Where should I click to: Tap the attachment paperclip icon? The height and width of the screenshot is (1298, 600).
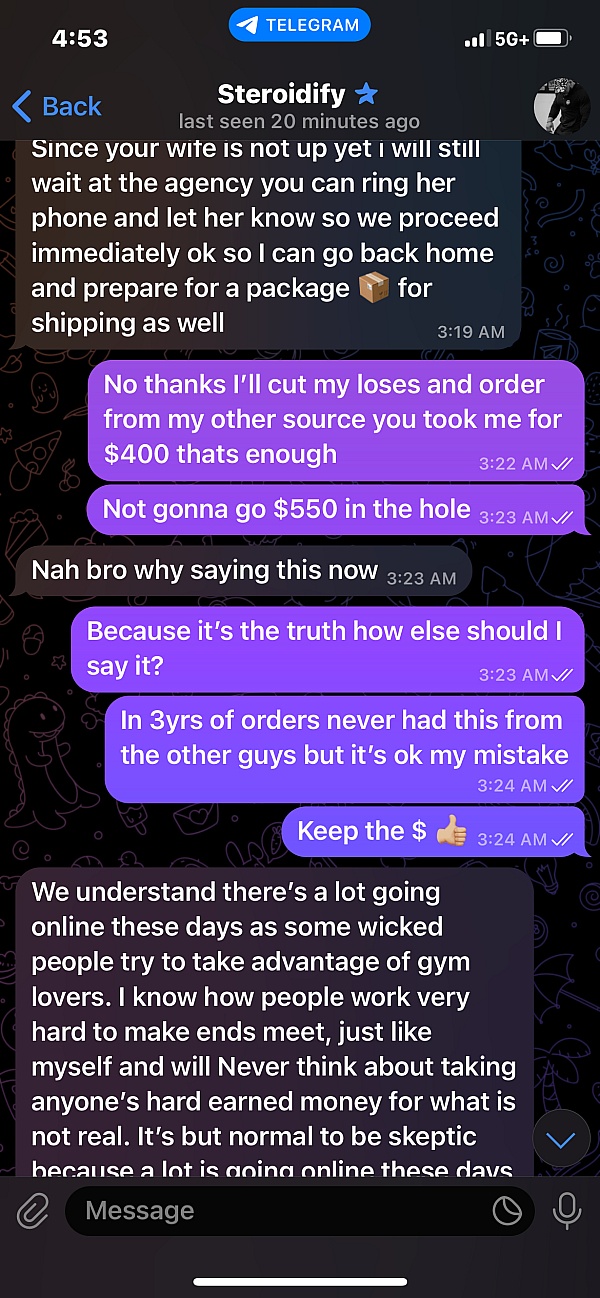pos(32,1211)
